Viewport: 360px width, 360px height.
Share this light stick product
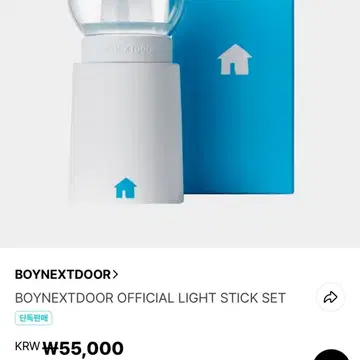pyautogui.click(x=330, y=297)
